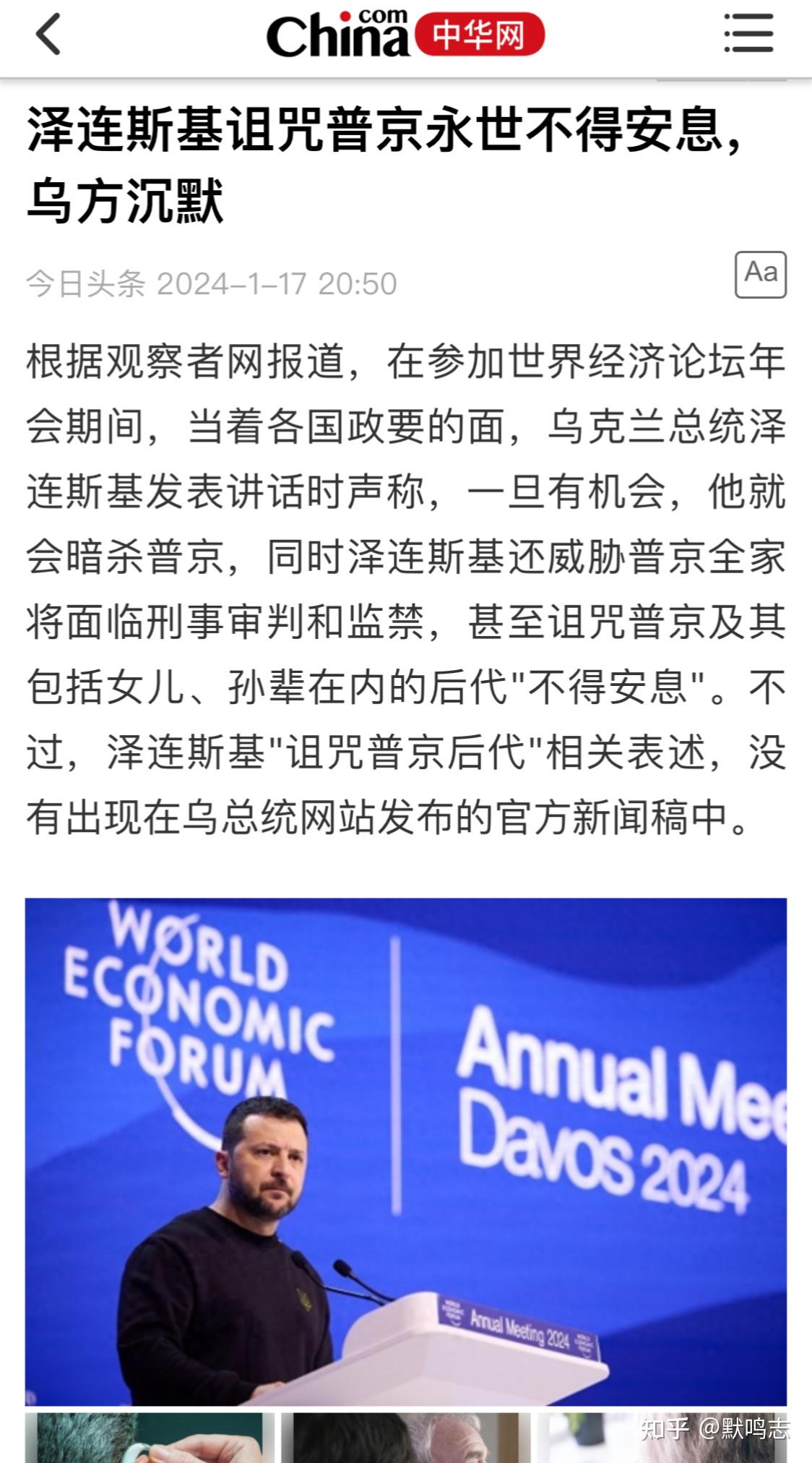Open the hamburger menu at top right
Viewport: 812px width, 1463px height.
[x=748, y=33]
